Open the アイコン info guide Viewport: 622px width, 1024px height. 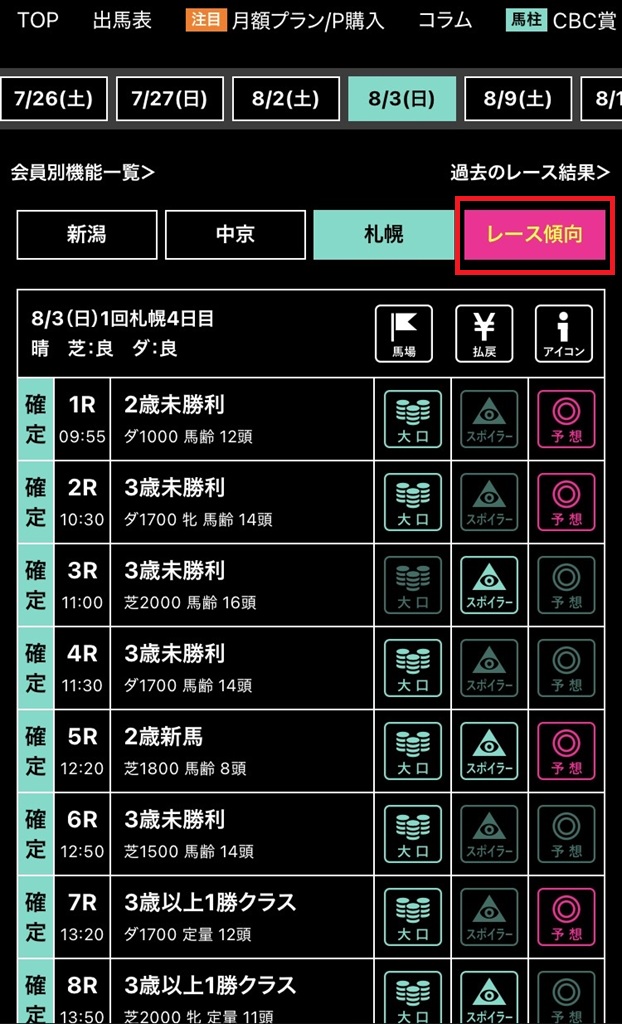pyautogui.click(x=564, y=333)
